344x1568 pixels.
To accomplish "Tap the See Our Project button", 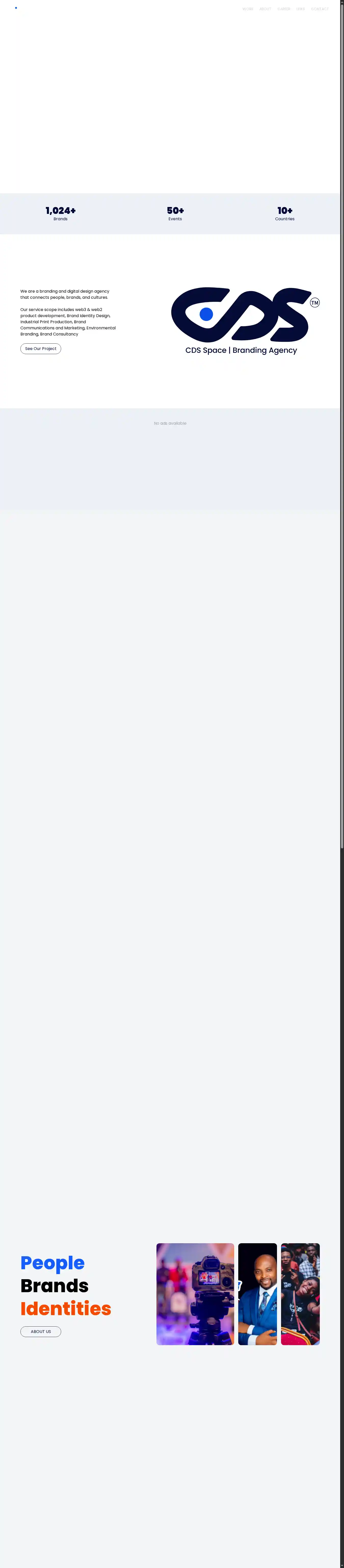I will coord(41,349).
